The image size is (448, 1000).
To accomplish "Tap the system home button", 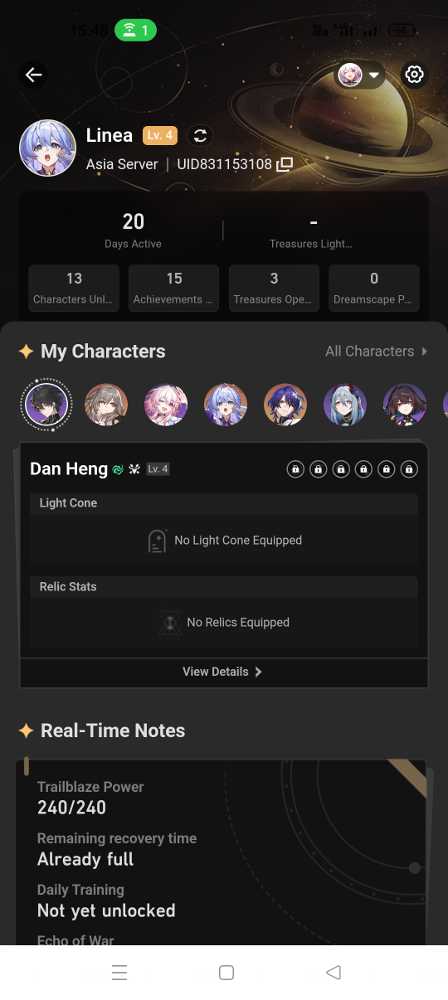I will point(226,972).
